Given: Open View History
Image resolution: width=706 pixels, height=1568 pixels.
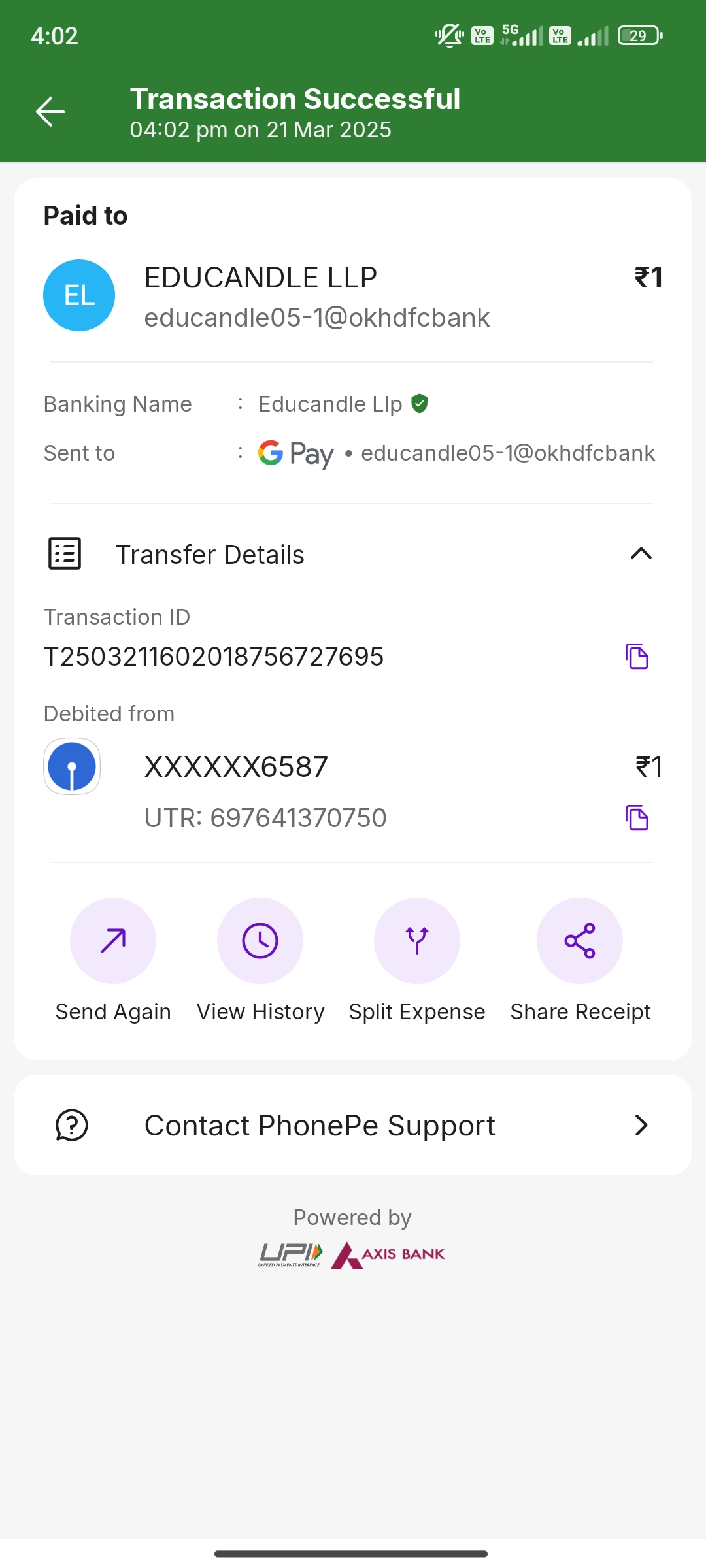Looking at the screenshot, I should [260, 941].
